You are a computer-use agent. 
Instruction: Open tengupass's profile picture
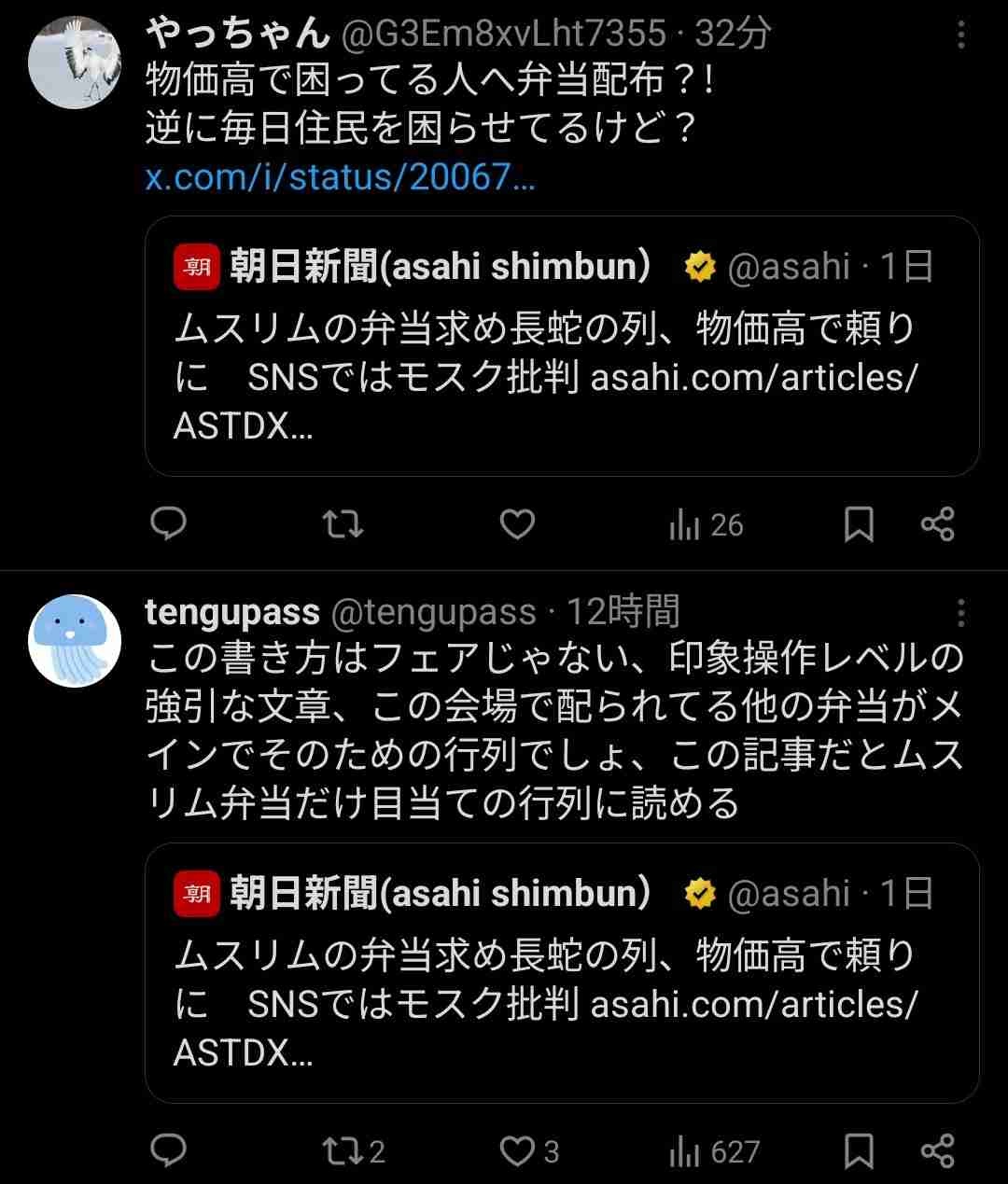75,641
